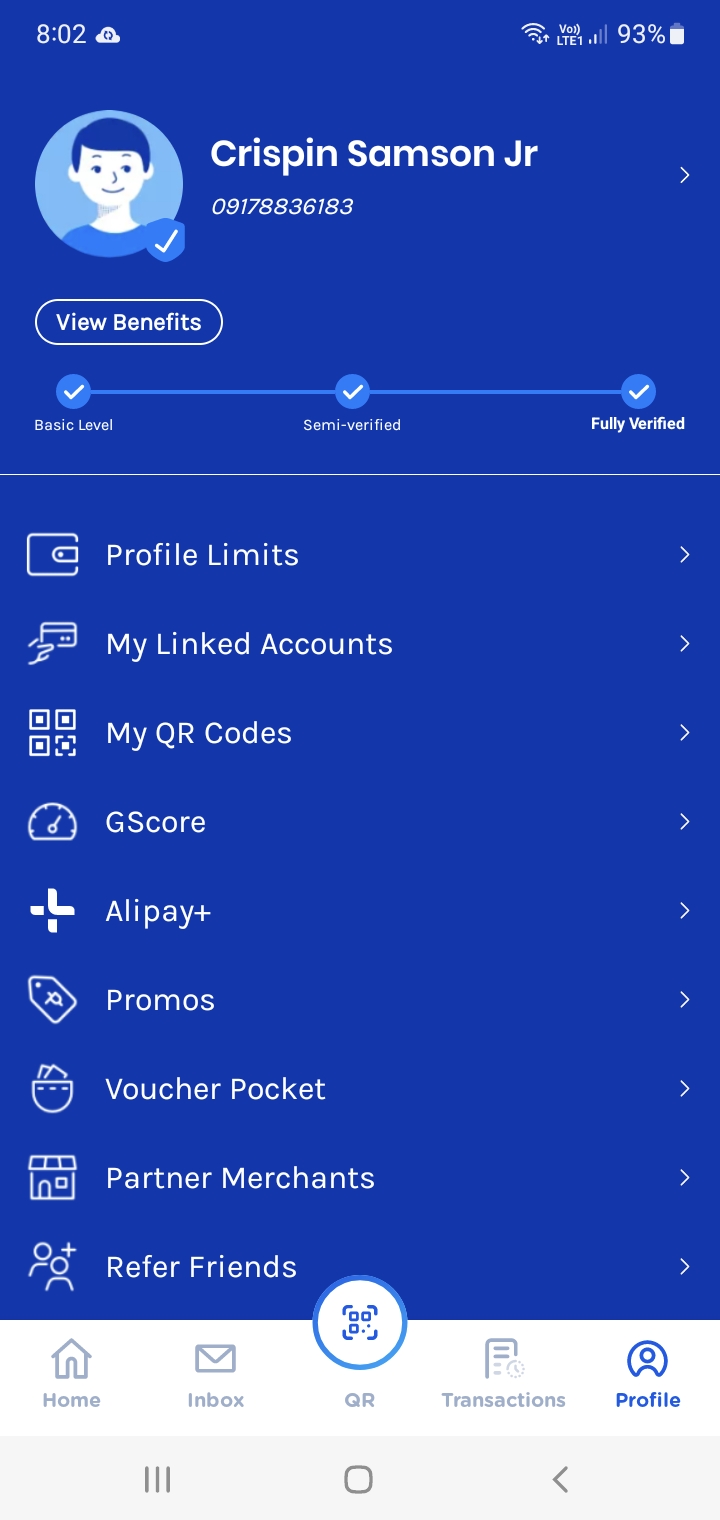Launch the QR scanner button

(x=360, y=1323)
